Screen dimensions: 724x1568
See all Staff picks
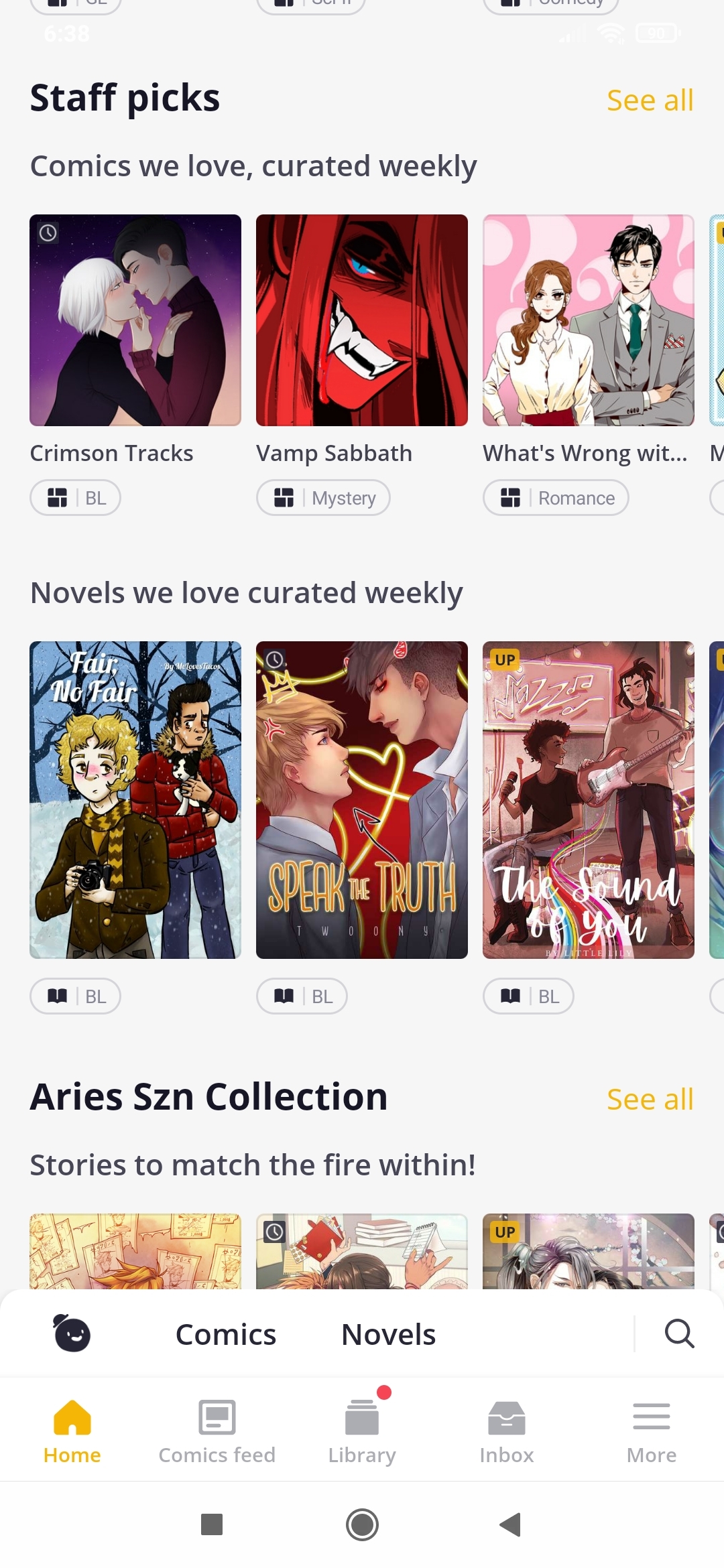click(650, 101)
